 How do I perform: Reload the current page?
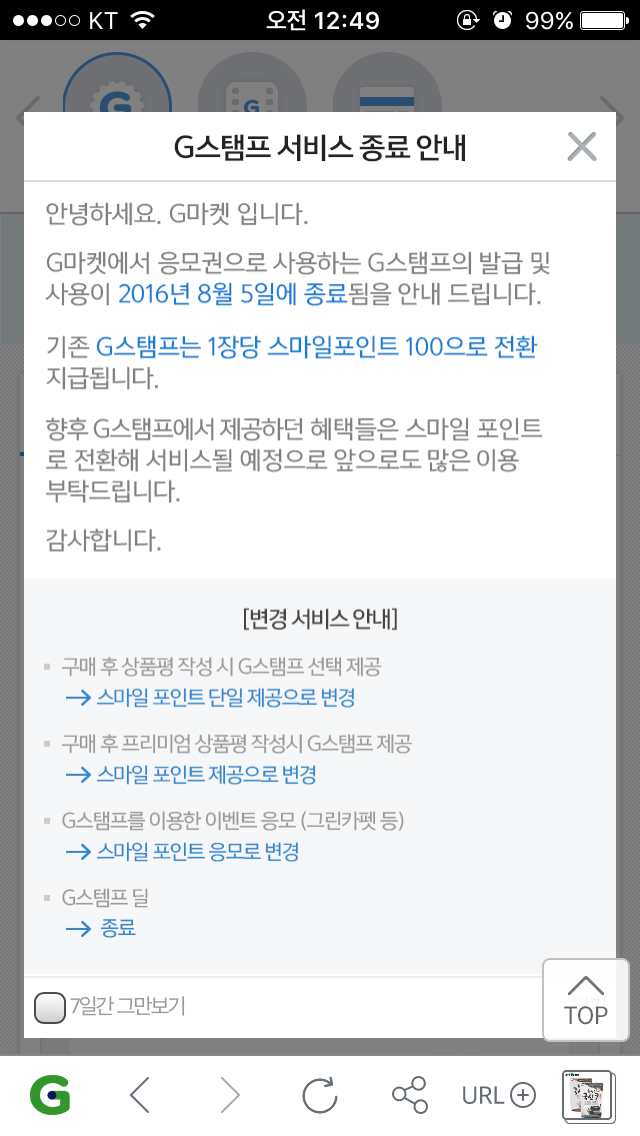(320, 1095)
